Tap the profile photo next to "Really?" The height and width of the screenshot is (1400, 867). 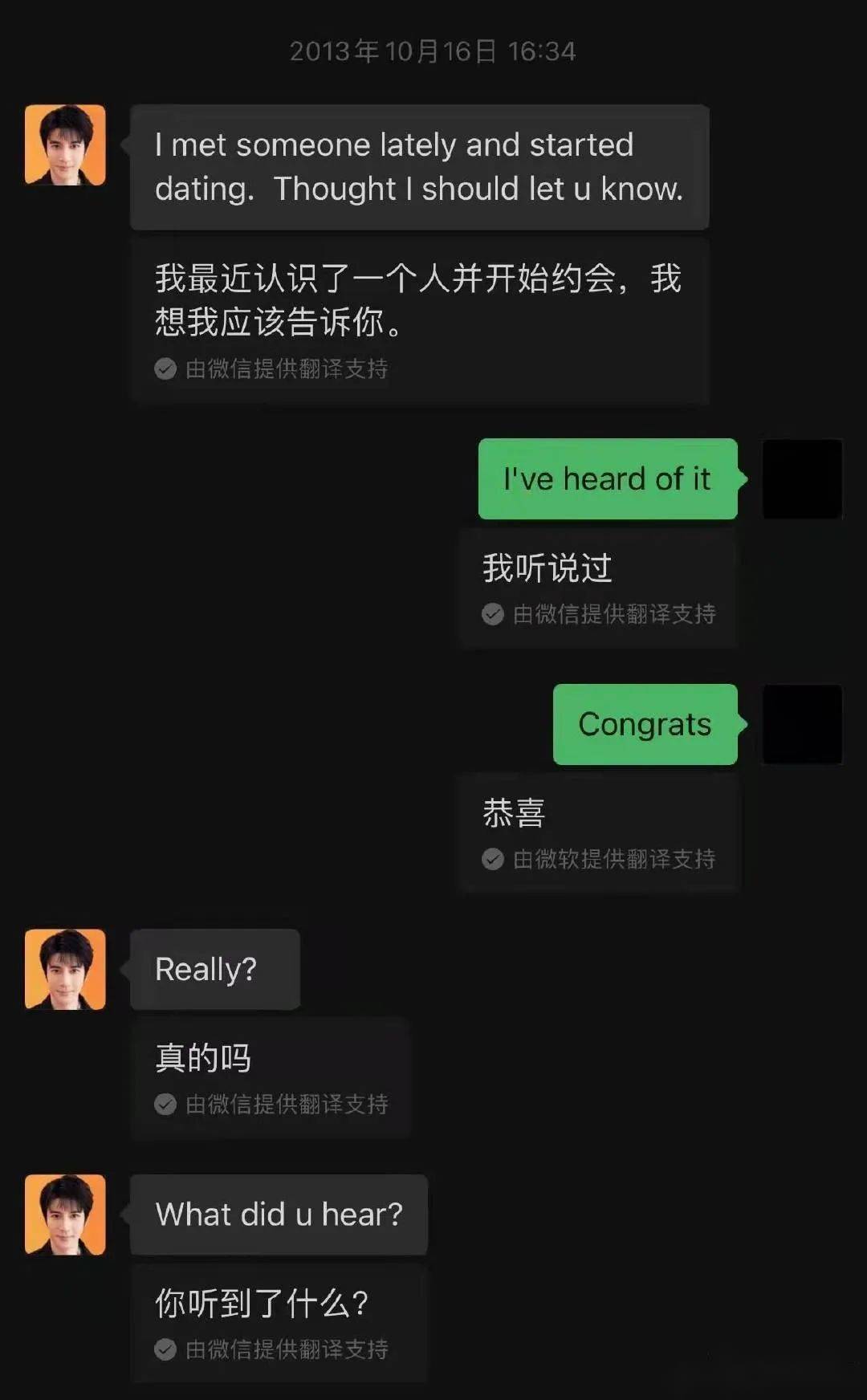tap(65, 969)
